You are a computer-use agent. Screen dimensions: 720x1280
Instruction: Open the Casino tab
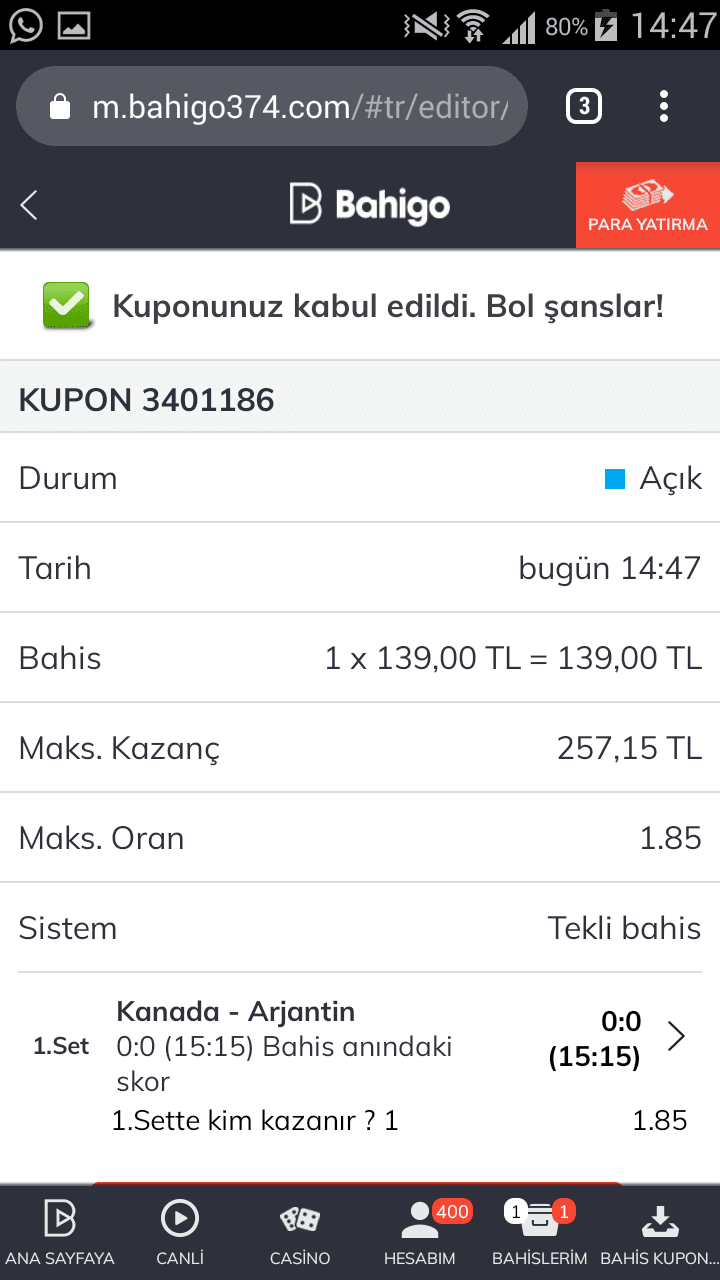300,1232
